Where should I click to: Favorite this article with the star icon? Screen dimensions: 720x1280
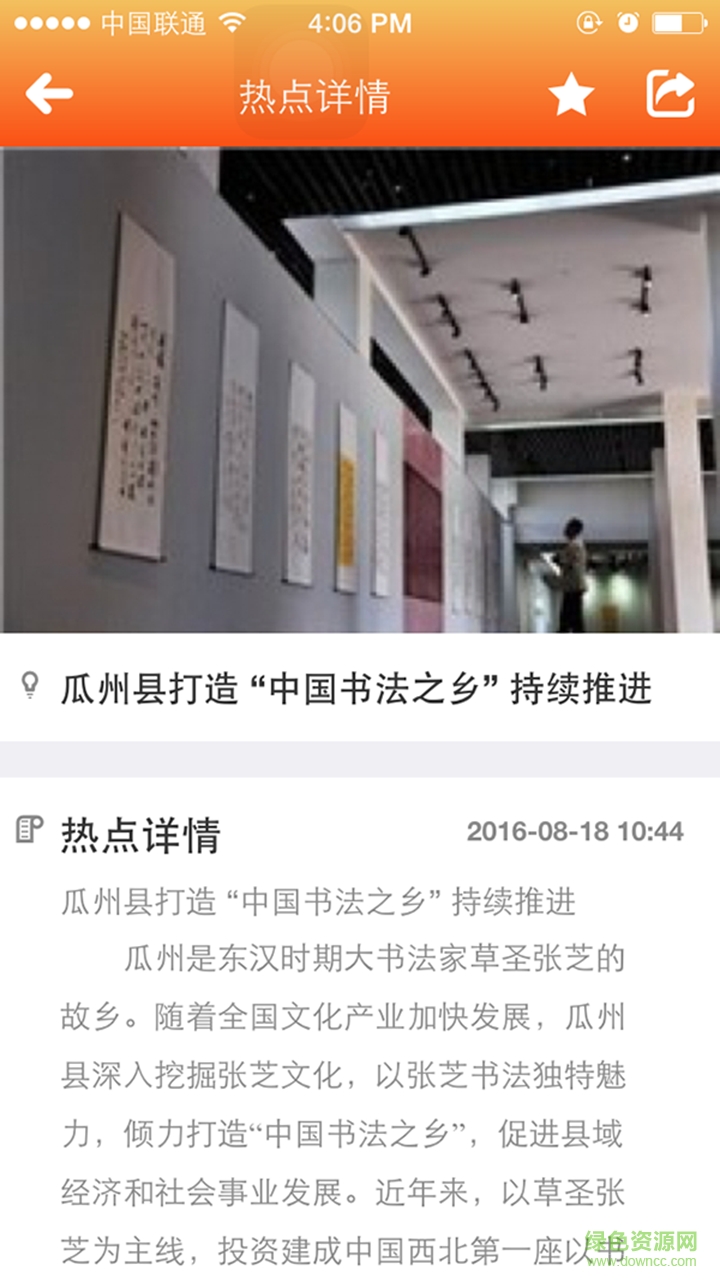click(571, 96)
